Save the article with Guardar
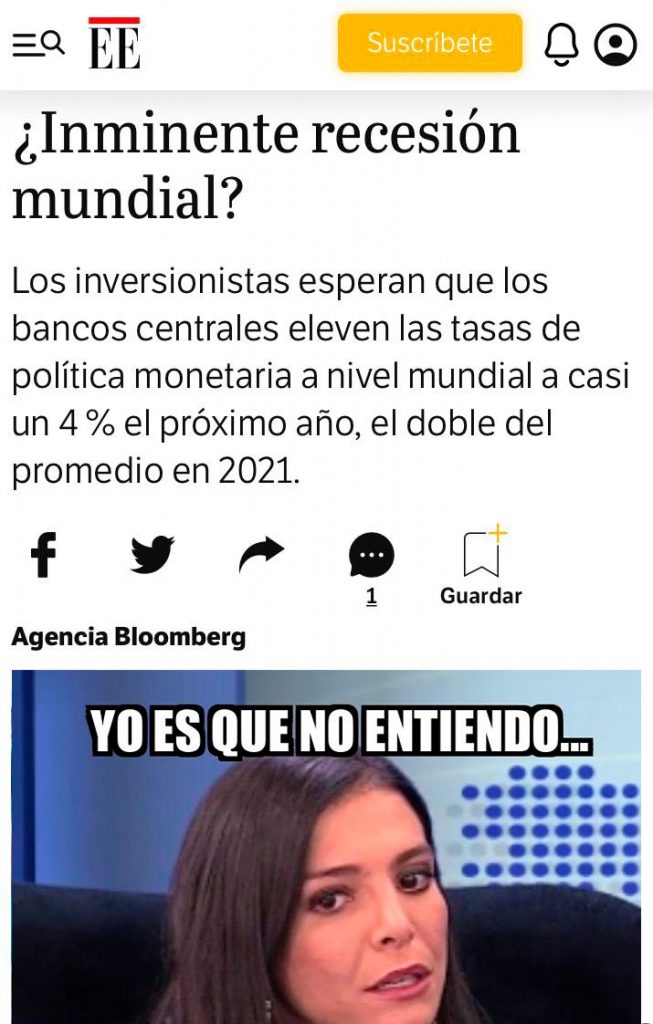653x1024 pixels. tap(481, 565)
